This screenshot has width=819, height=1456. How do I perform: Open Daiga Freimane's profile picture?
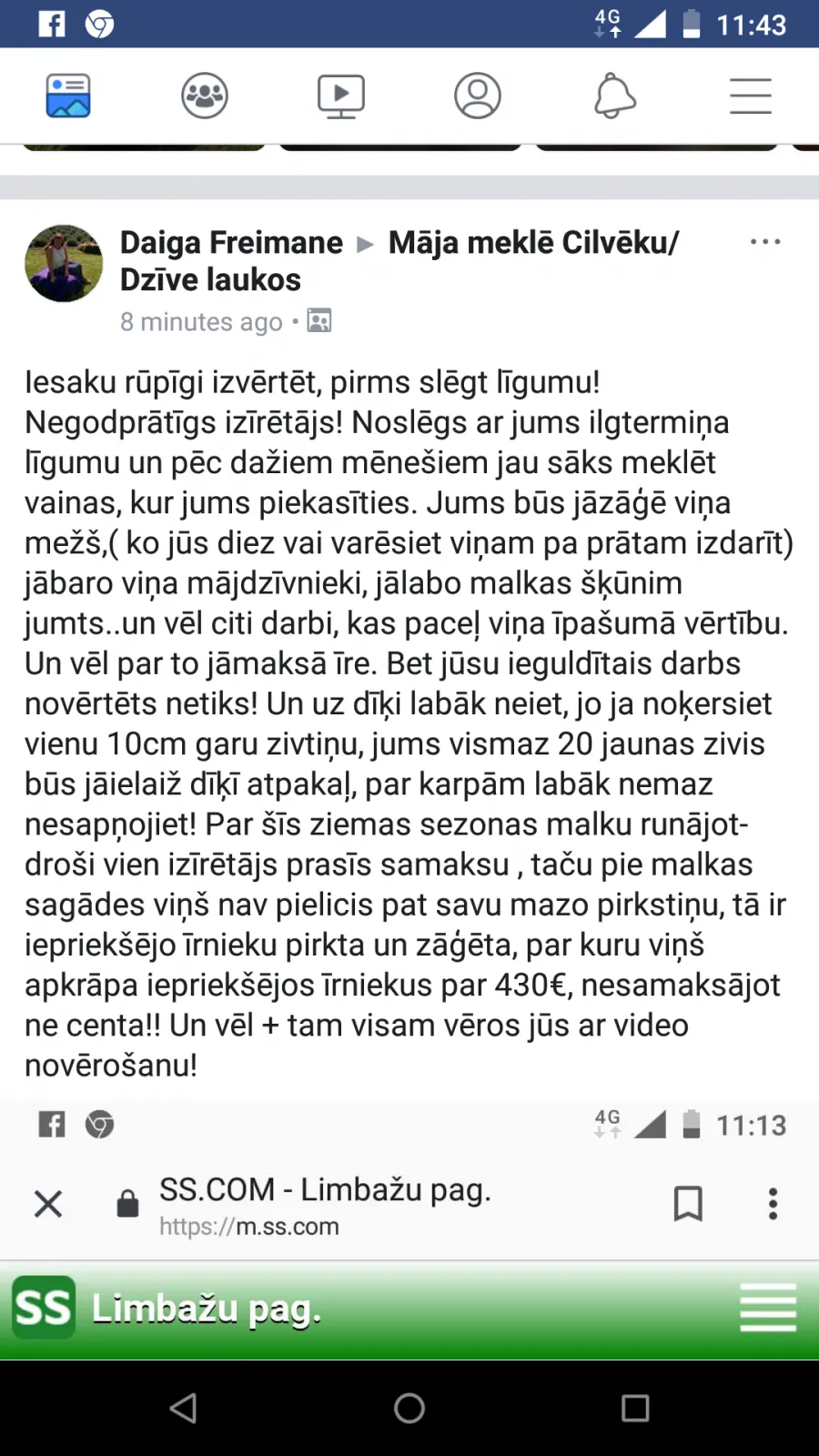[x=64, y=263]
